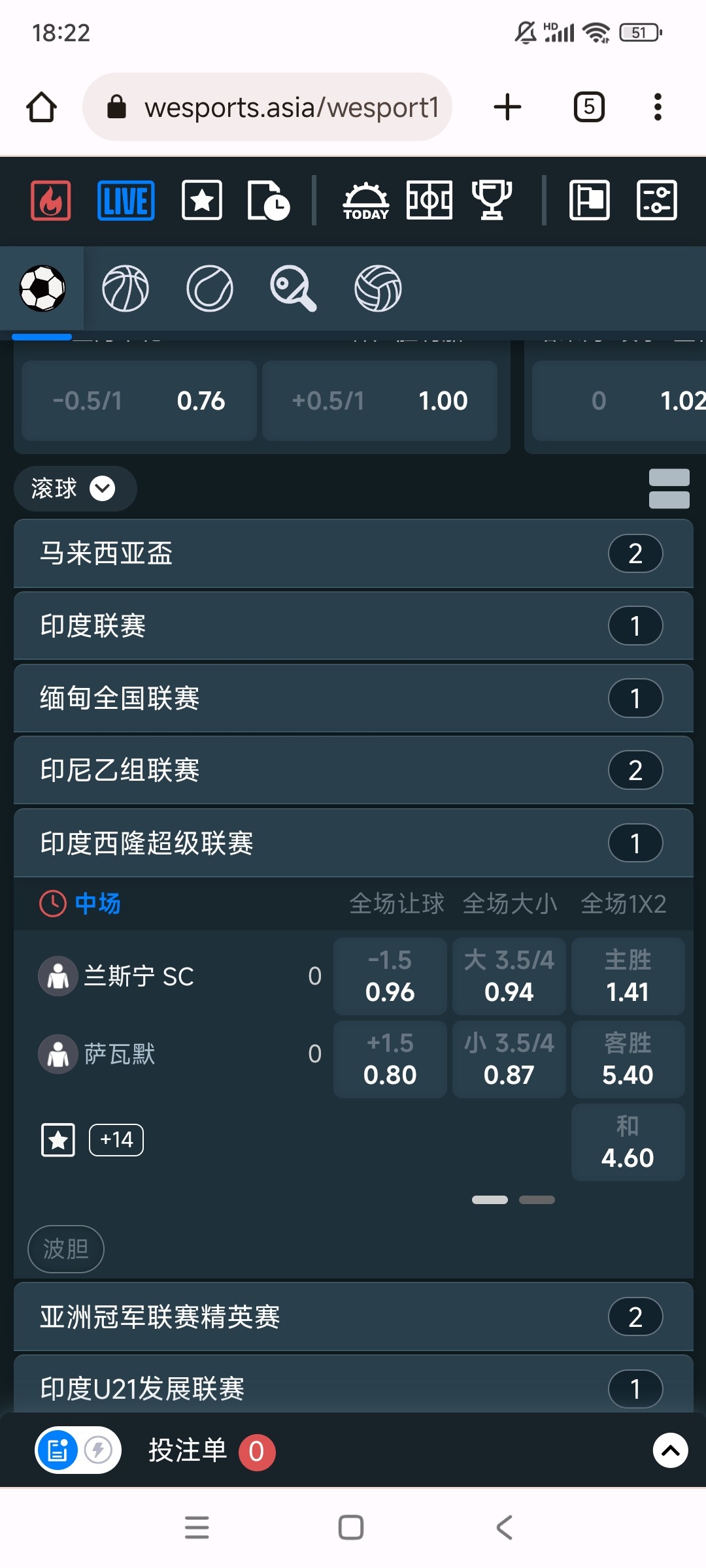Open the hot events flame icon
Viewport: 706px width, 1568px height.
click(51, 201)
